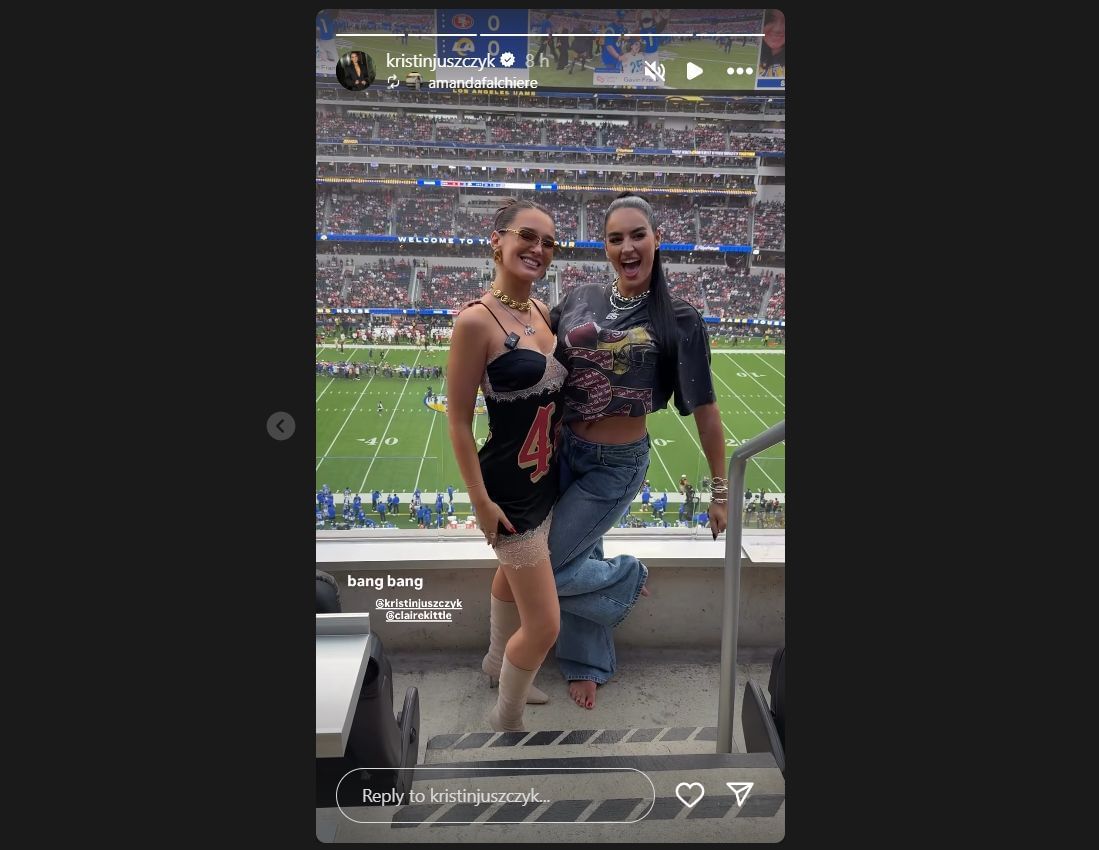The width and height of the screenshot is (1099, 850).
Task: Open reshared amandafalchiere profile
Action: coord(482,83)
